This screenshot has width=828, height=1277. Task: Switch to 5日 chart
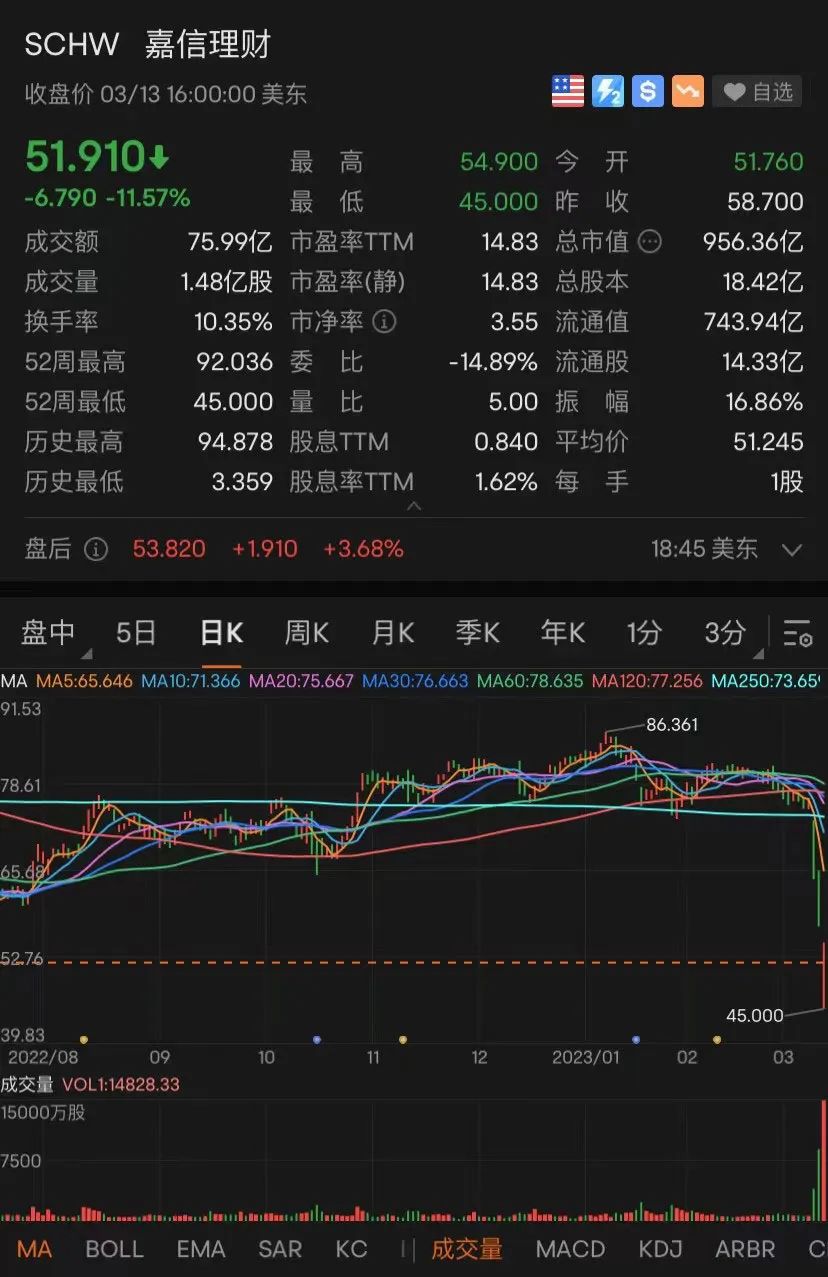tap(136, 632)
